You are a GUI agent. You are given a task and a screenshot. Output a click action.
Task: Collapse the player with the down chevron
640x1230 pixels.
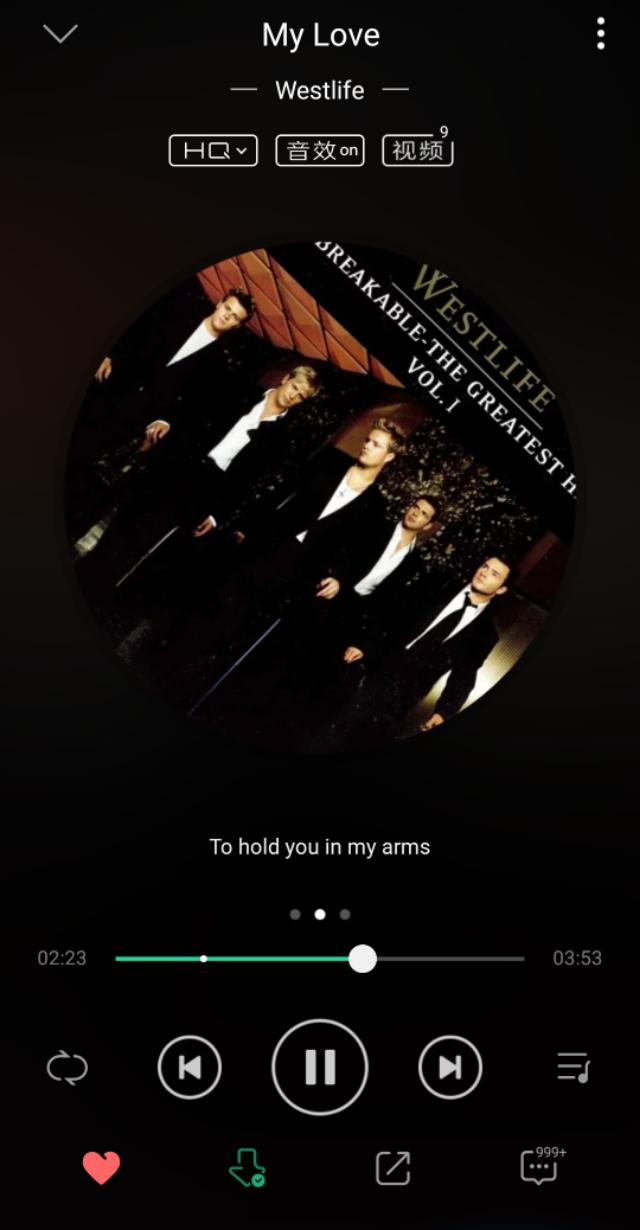click(x=60, y=34)
